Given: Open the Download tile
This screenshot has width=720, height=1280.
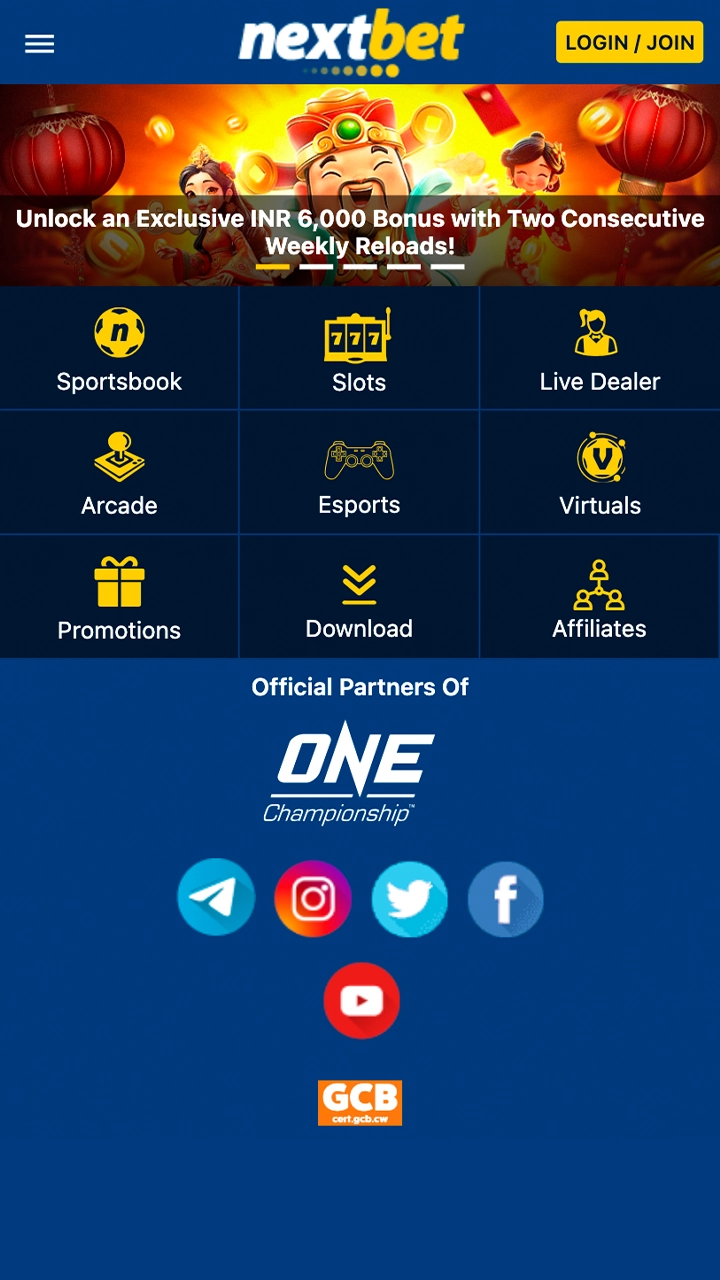Looking at the screenshot, I should tap(359, 597).
